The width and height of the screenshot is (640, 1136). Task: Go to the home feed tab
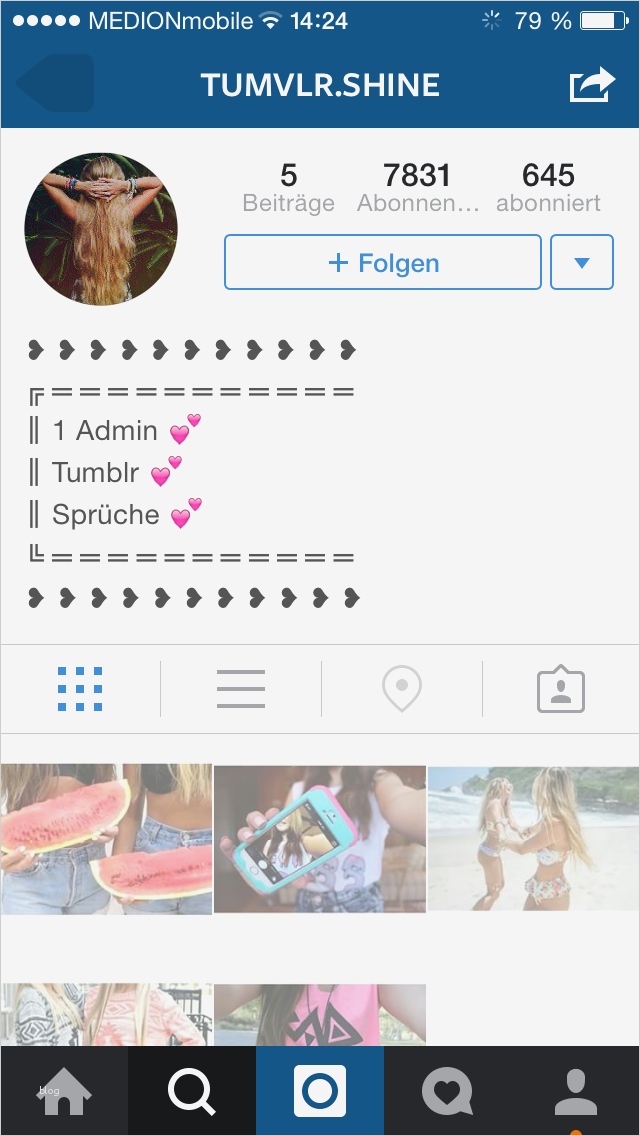[64, 1091]
